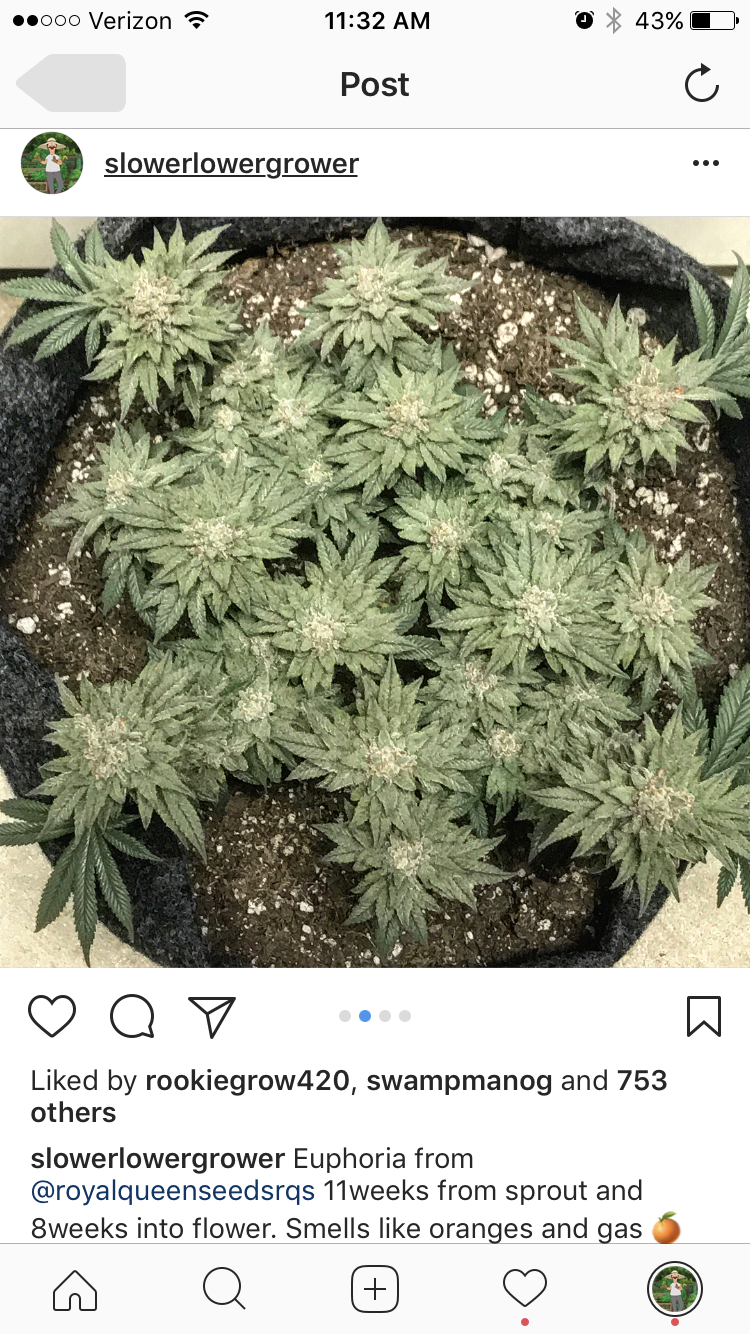This screenshot has height=1334, width=750.
Task: Open slowerlowergrower's profile from the username
Action: click(x=231, y=164)
